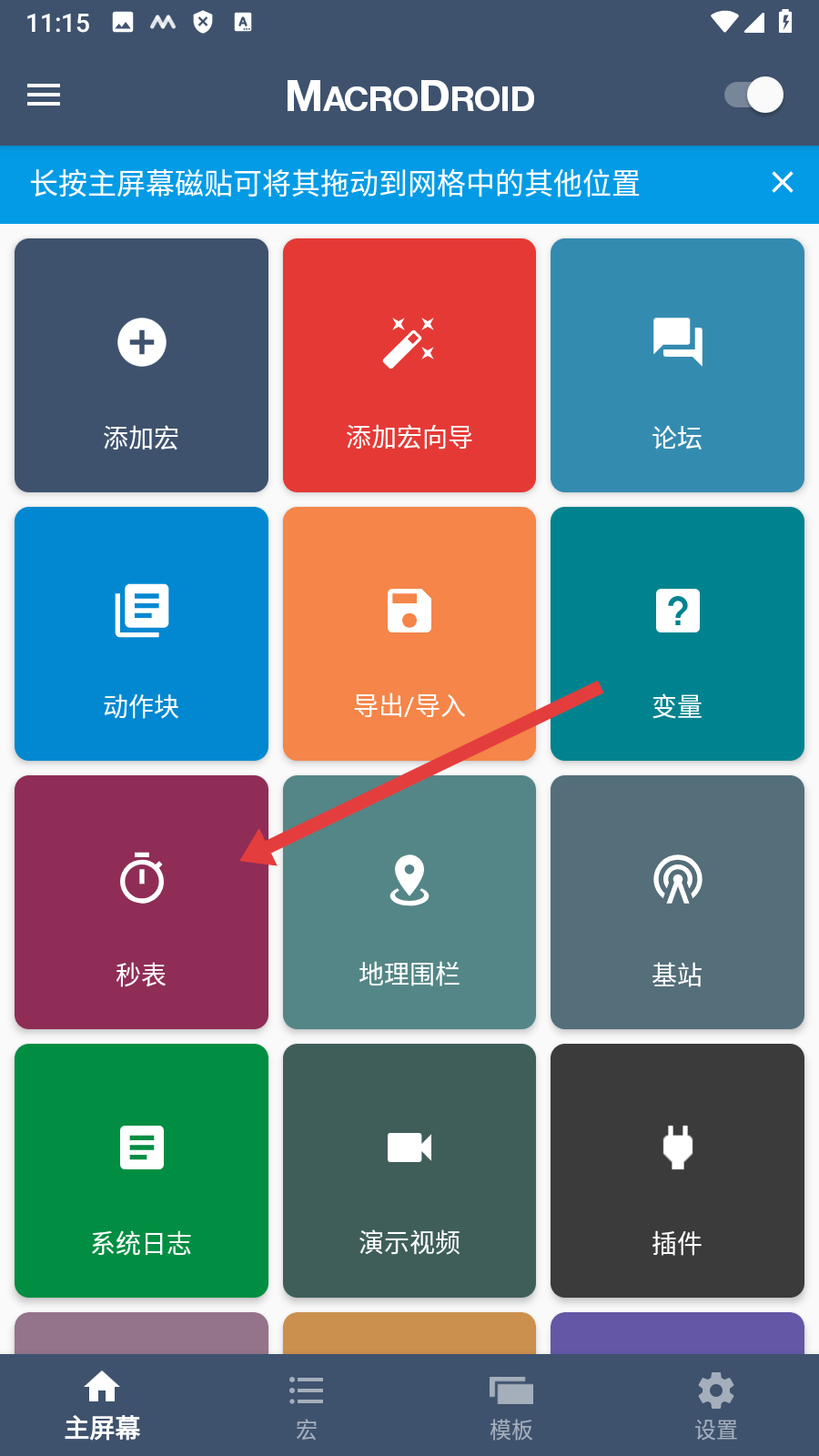Viewport: 819px width, 1456px height.
Task: Switch to the 宏 tab
Action: [307, 1407]
